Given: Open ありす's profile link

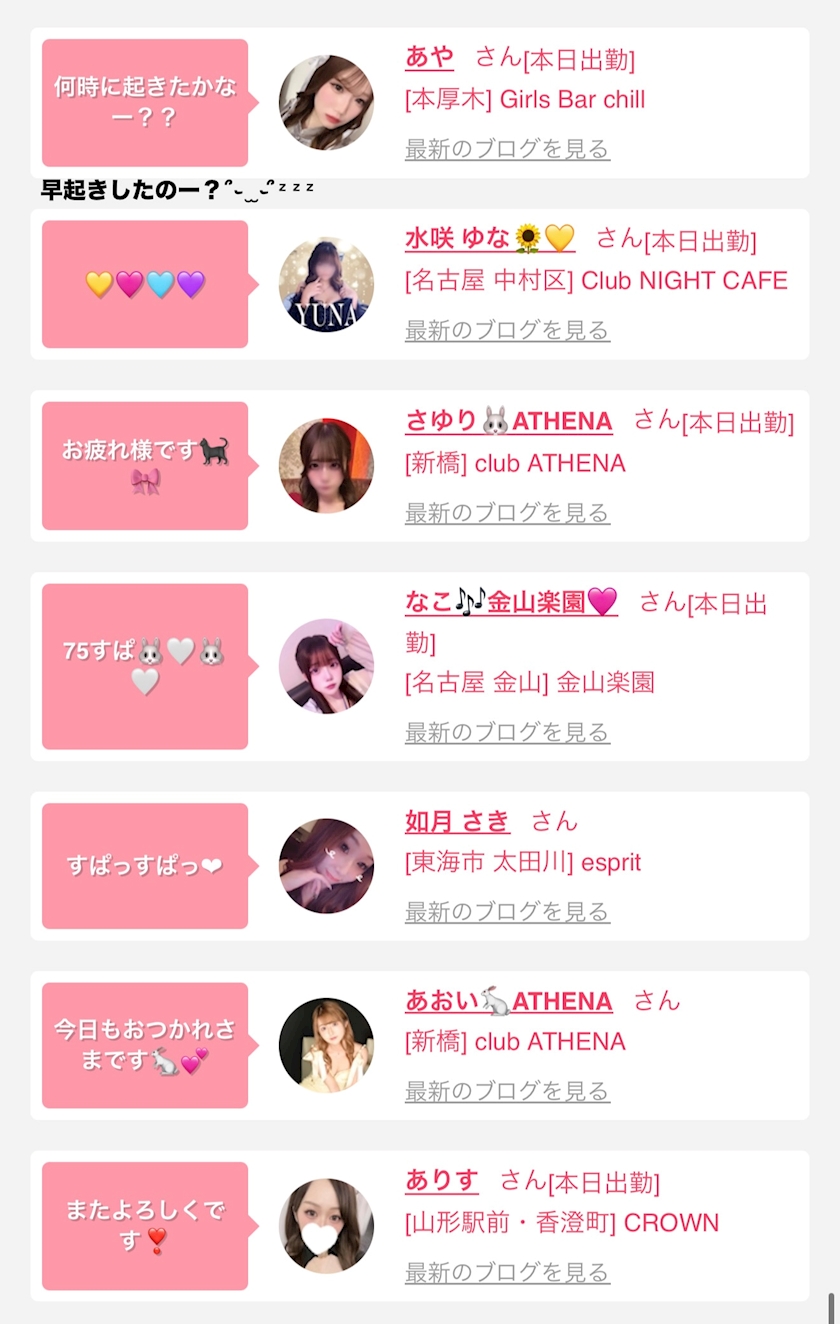Looking at the screenshot, I should click(x=442, y=1181).
